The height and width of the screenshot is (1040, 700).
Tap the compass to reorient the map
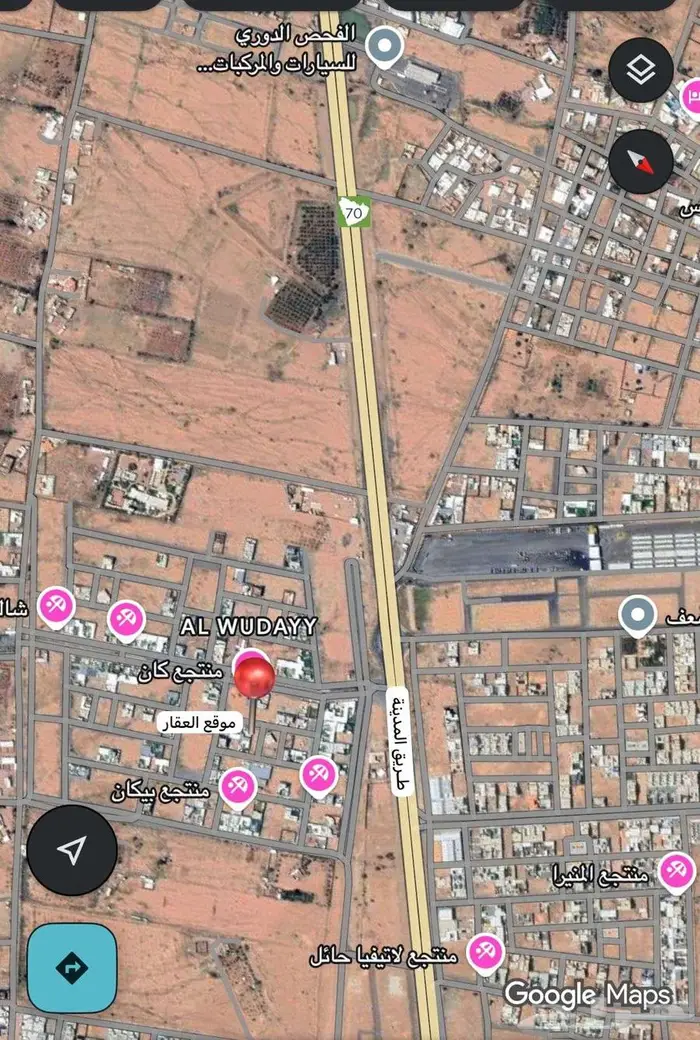pos(641,162)
